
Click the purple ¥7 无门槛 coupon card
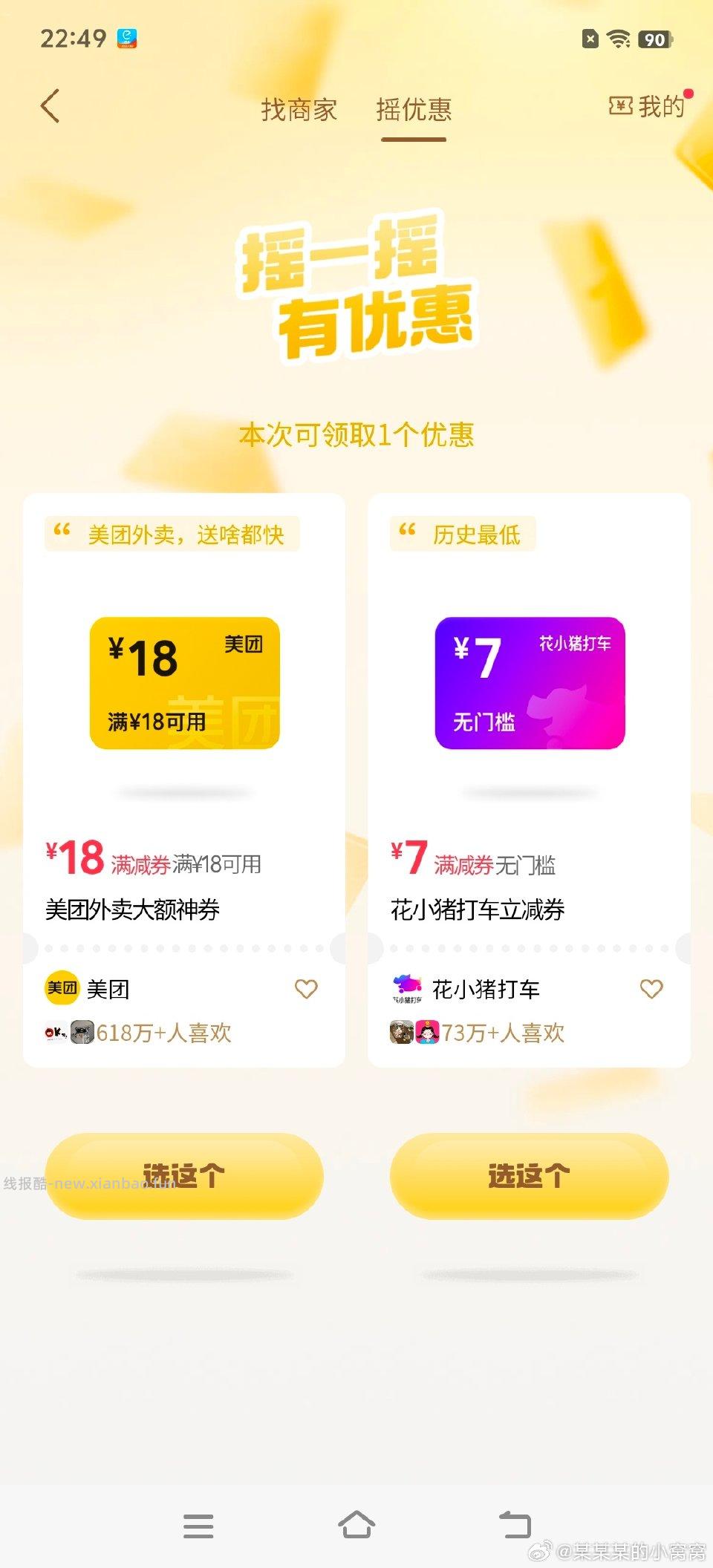coord(530,683)
